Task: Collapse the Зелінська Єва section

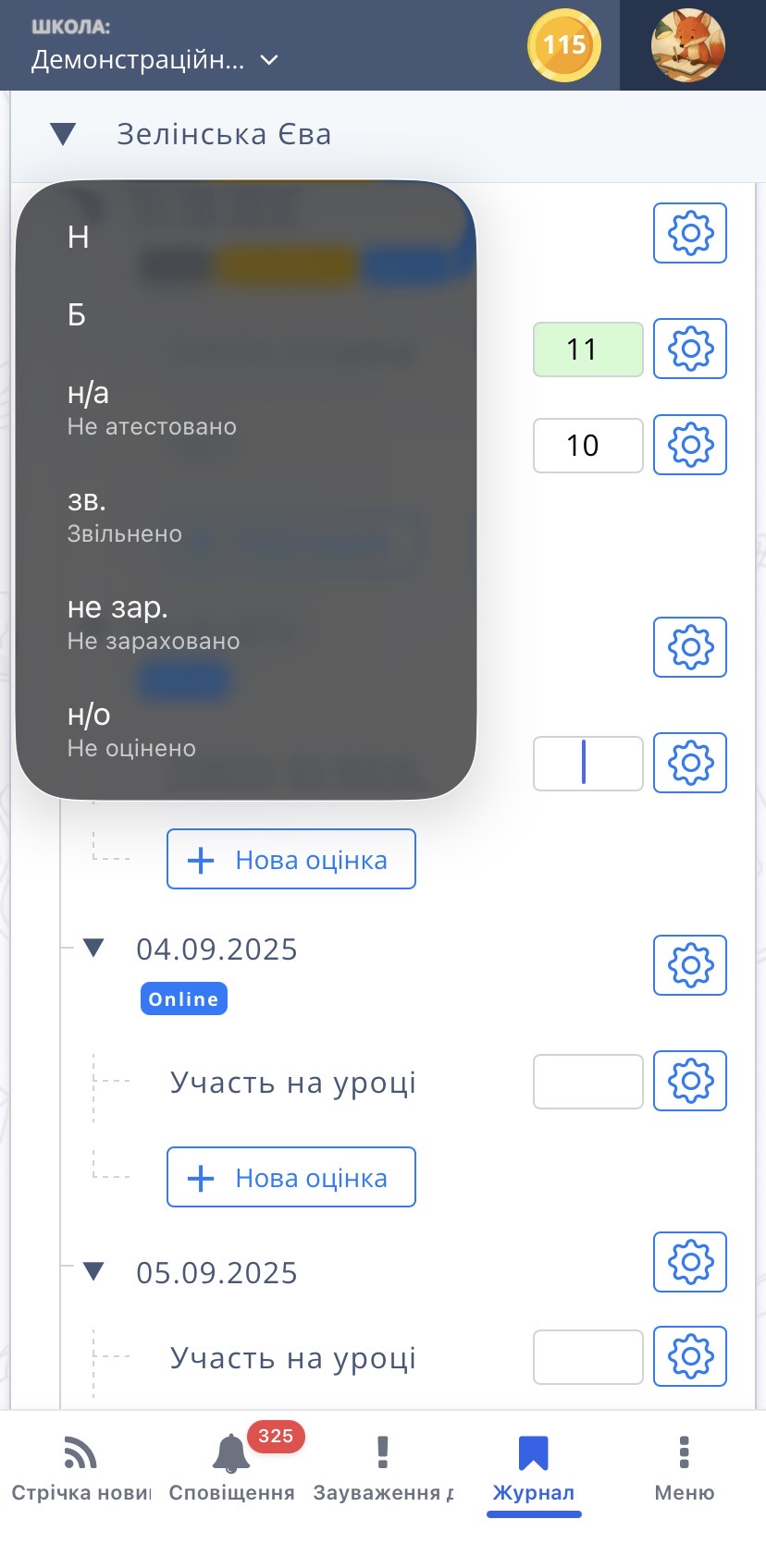Action: click(x=63, y=135)
